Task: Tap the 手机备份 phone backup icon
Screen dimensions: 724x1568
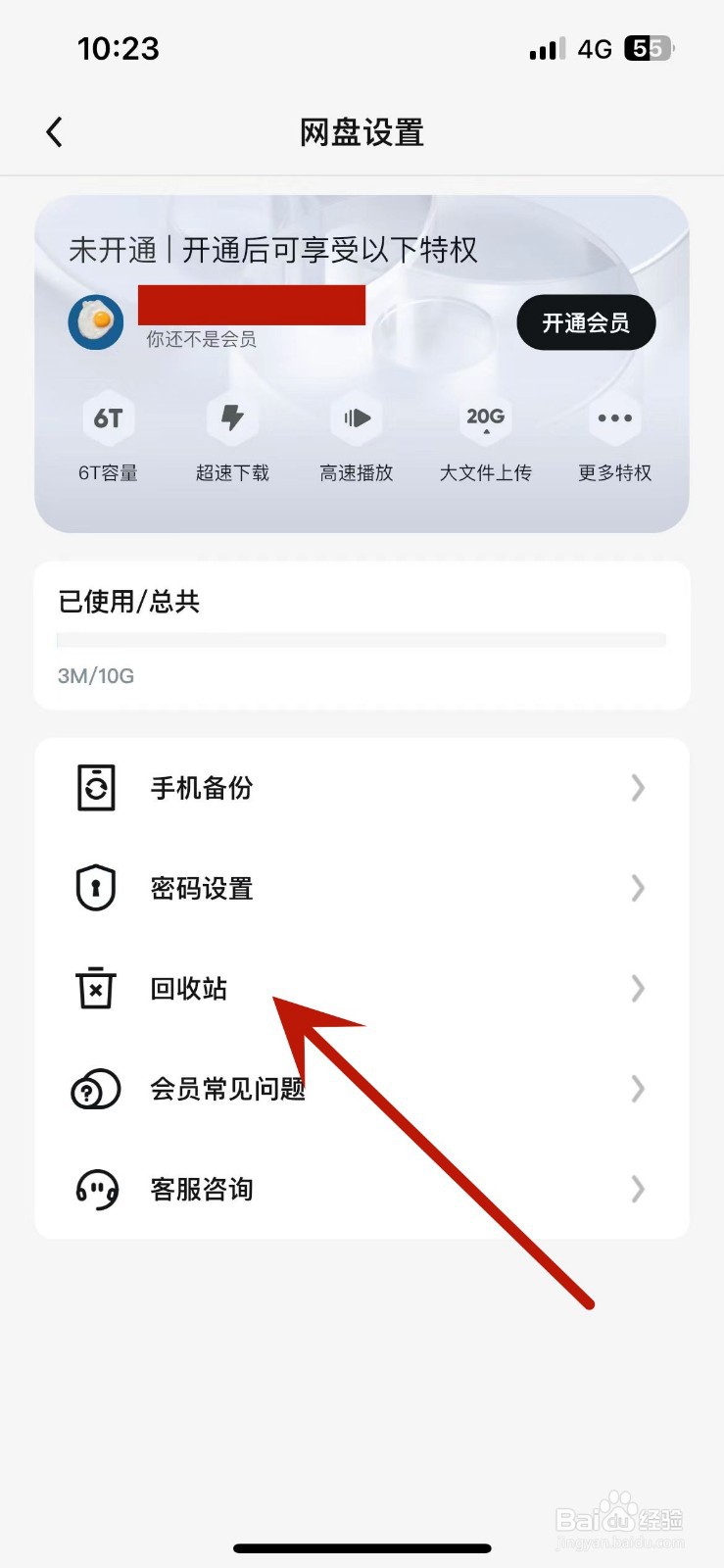Action: pos(95,788)
